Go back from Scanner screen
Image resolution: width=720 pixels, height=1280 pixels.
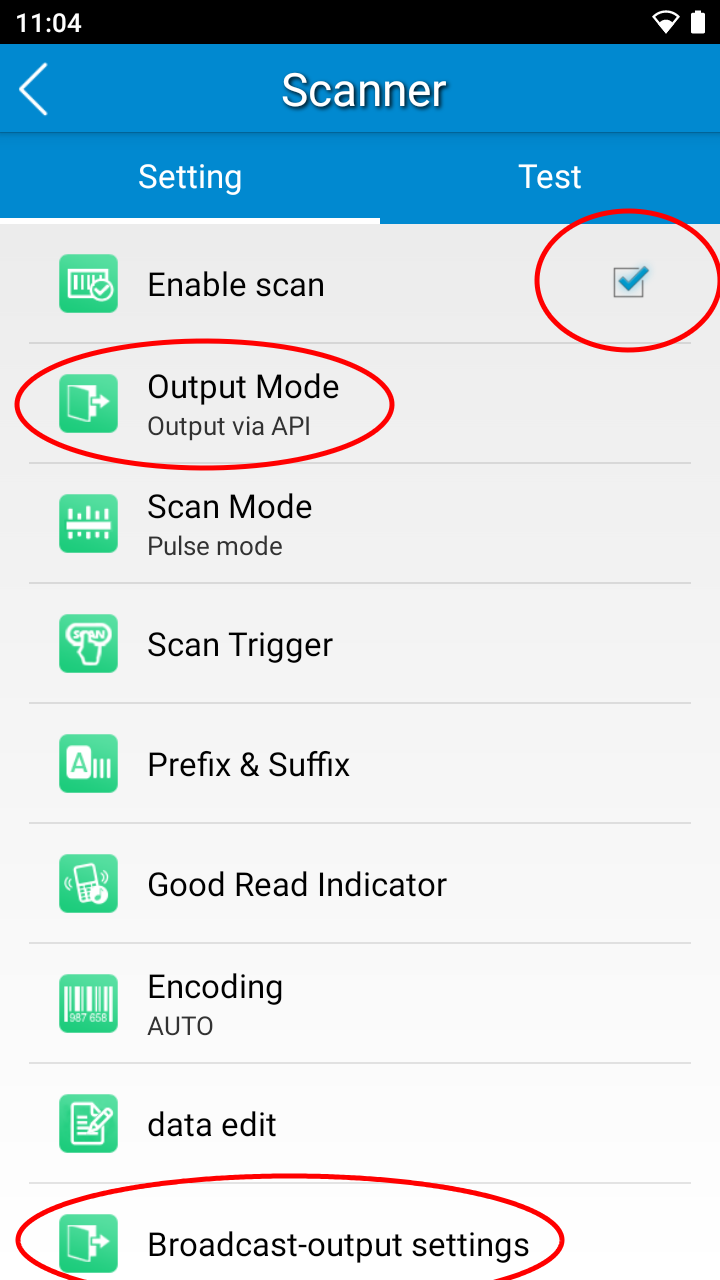pos(34,90)
